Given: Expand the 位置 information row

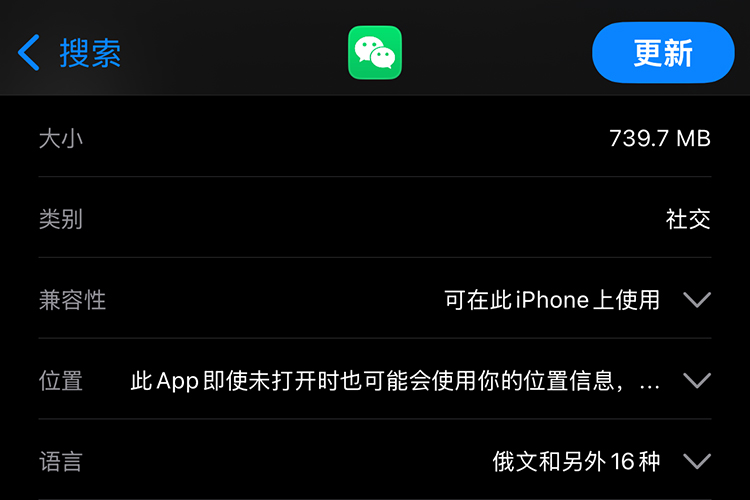Looking at the screenshot, I should click(696, 381).
